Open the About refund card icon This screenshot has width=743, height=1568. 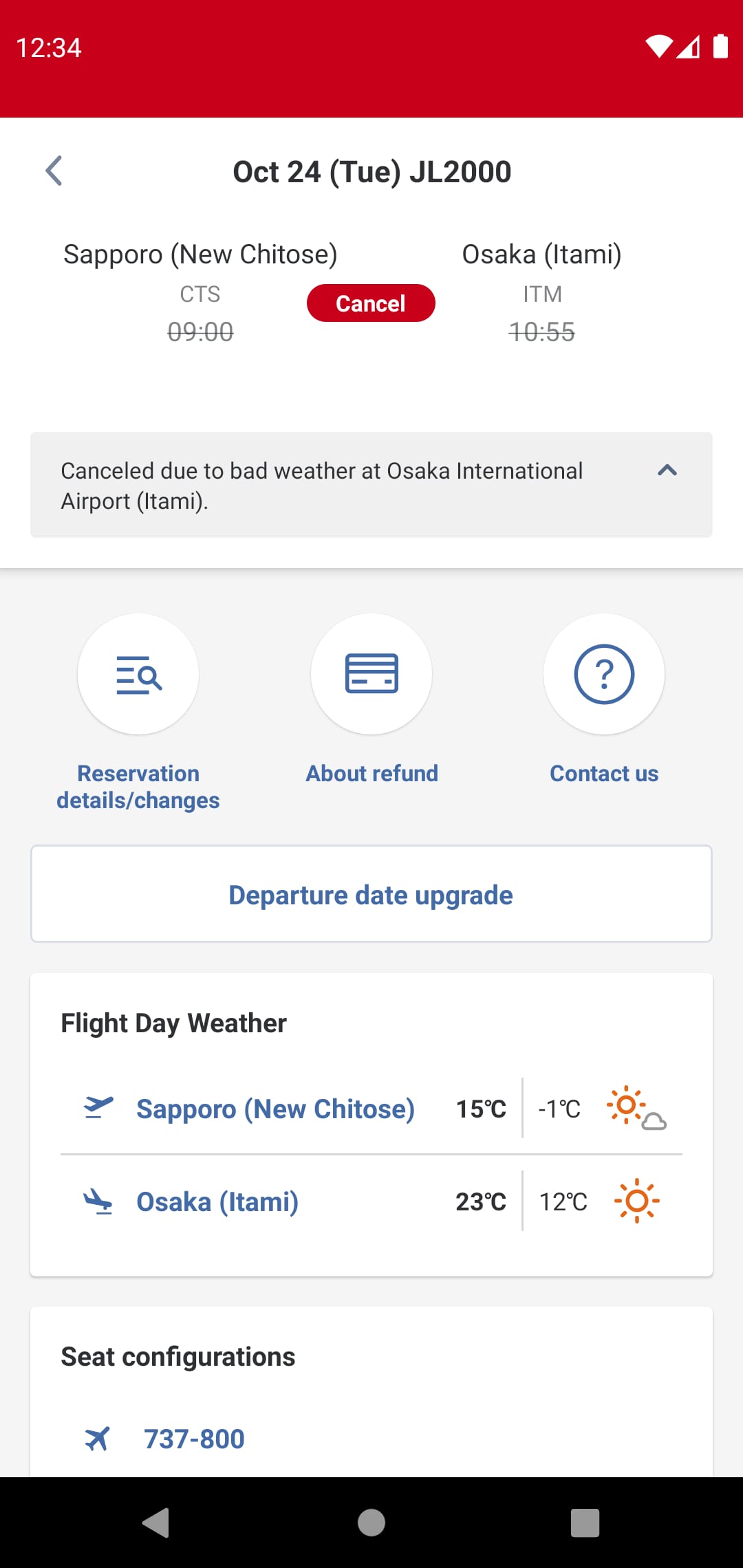[x=371, y=674]
